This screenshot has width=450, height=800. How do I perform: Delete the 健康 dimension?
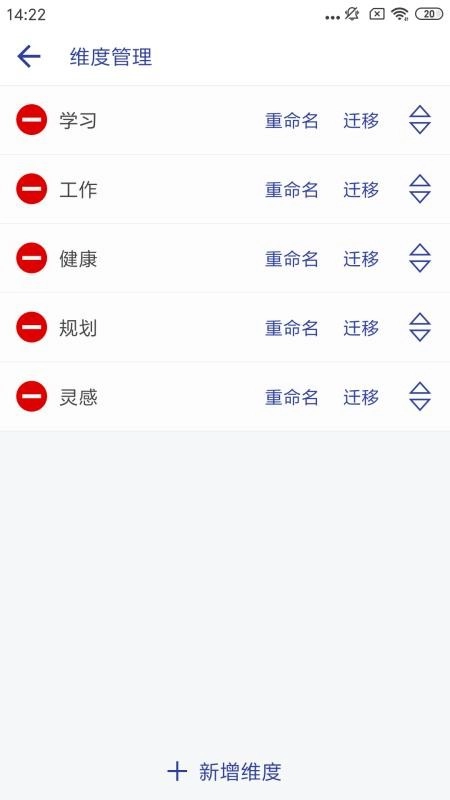click(x=32, y=258)
